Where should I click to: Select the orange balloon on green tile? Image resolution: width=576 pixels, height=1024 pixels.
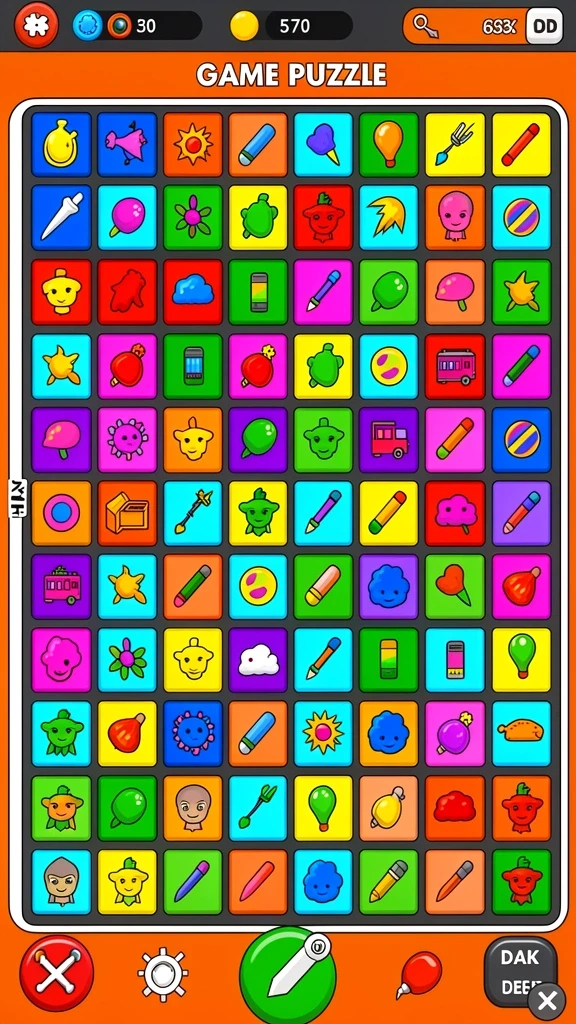tap(389, 144)
